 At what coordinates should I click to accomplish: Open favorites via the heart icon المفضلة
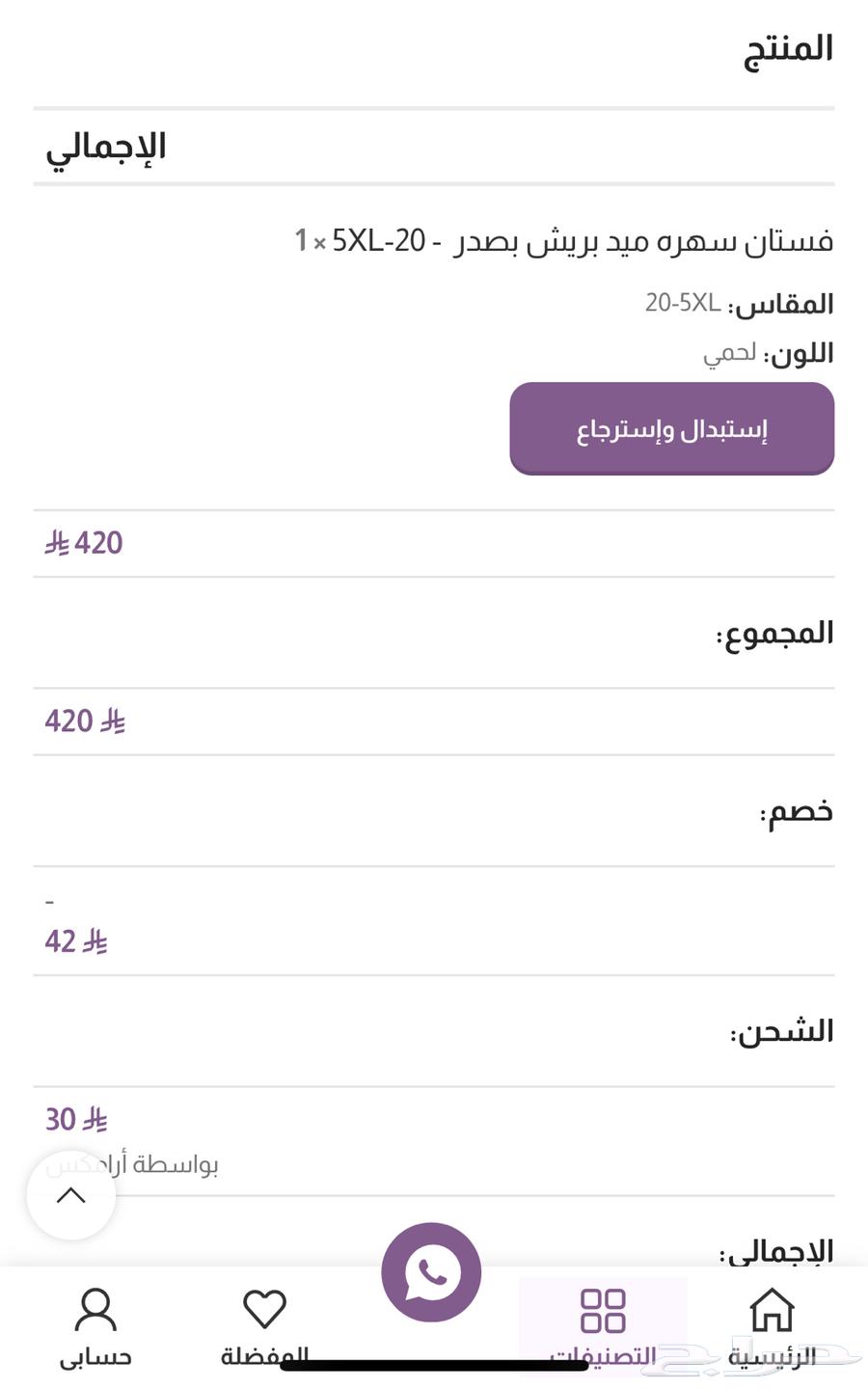point(263,1310)
